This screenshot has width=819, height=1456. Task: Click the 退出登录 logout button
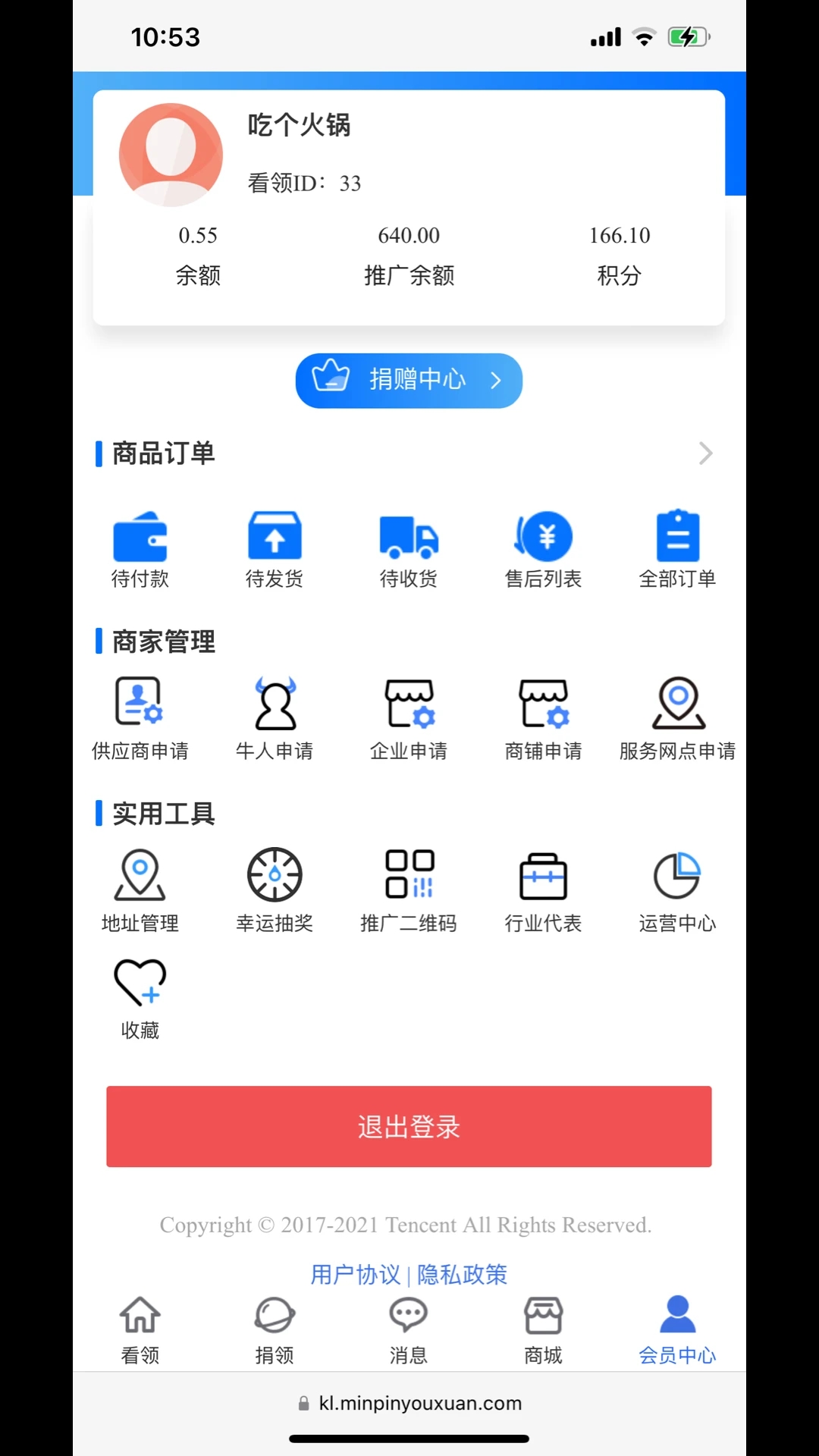coord(409,1127)
